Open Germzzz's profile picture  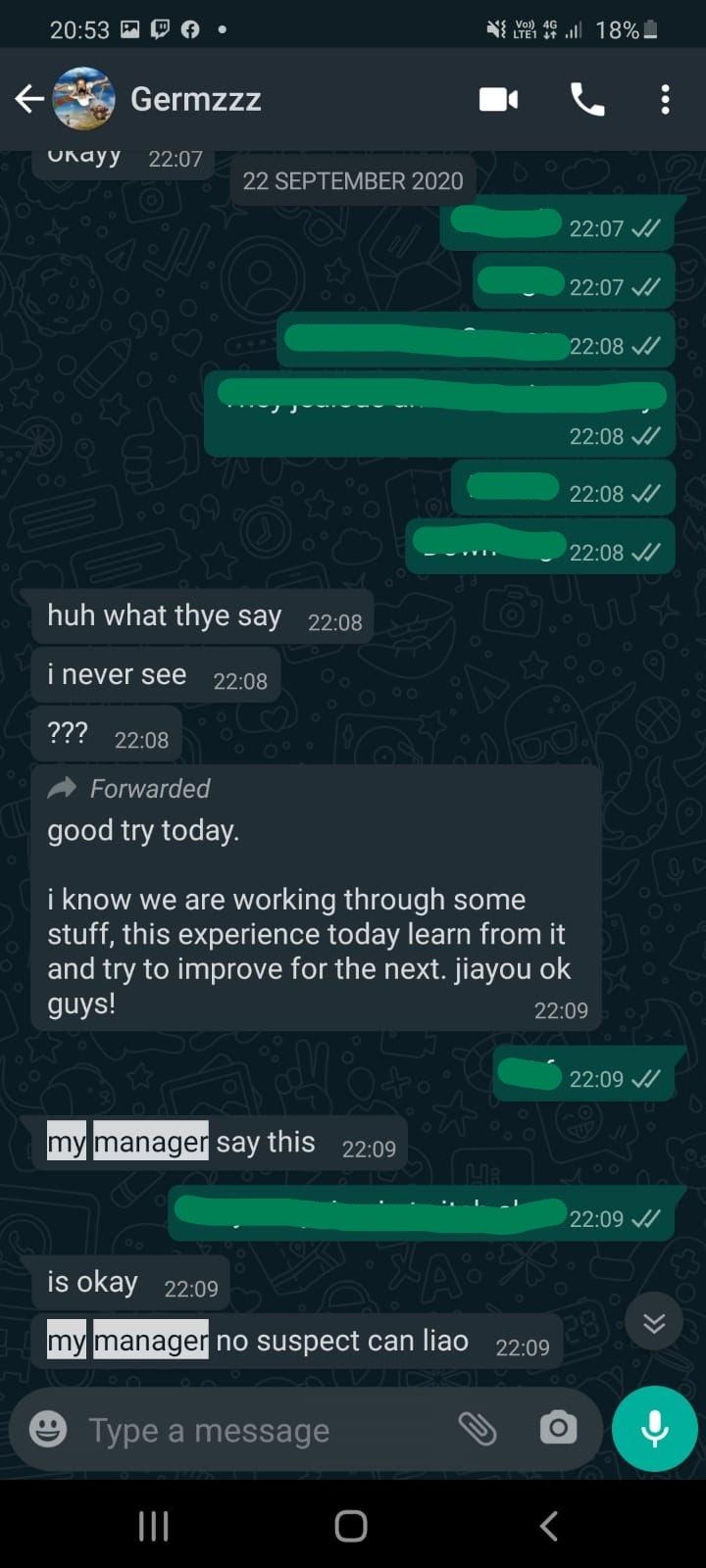[x=83, y=99]
